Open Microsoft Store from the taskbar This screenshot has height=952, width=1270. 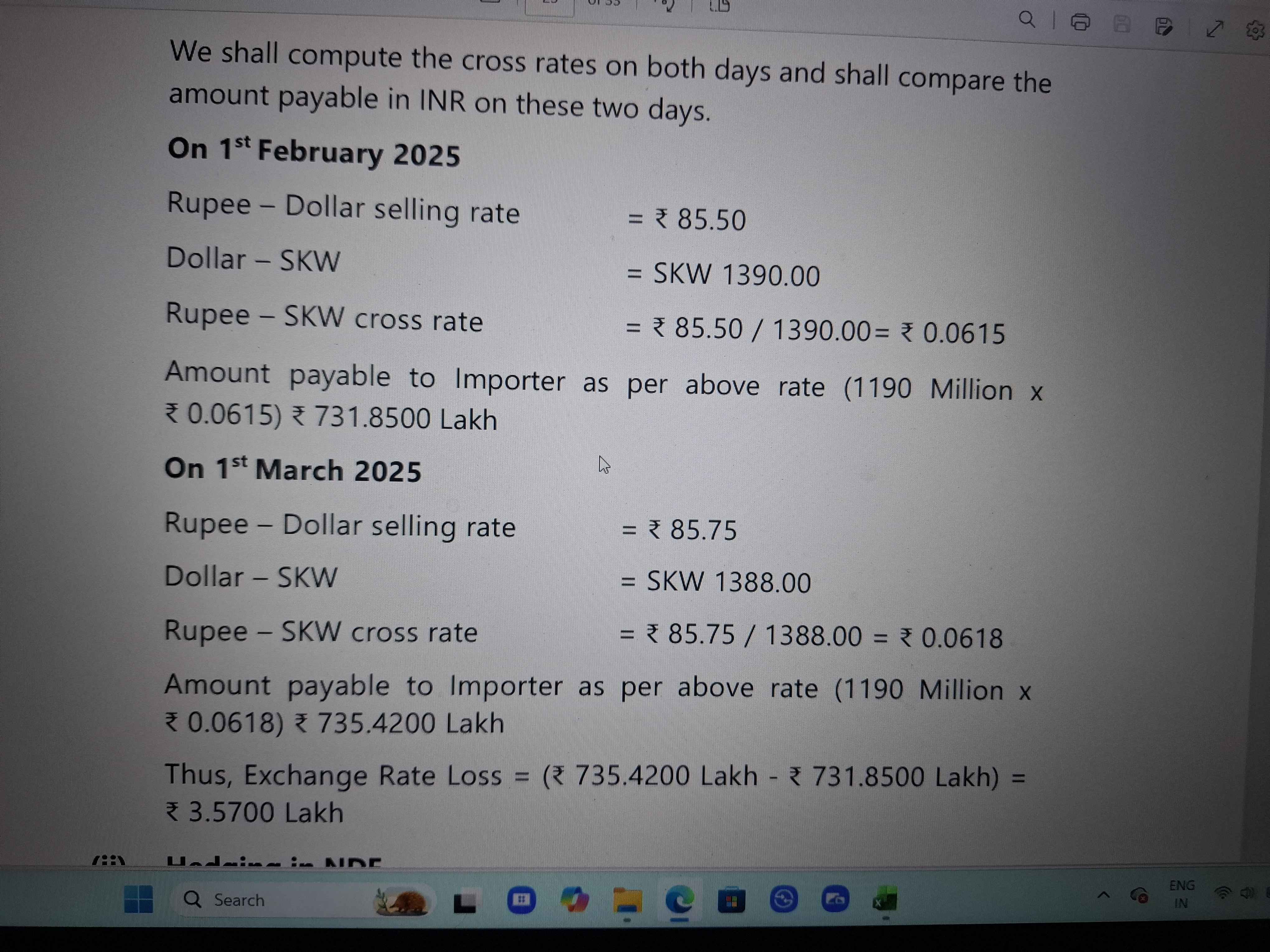[731, 900]
